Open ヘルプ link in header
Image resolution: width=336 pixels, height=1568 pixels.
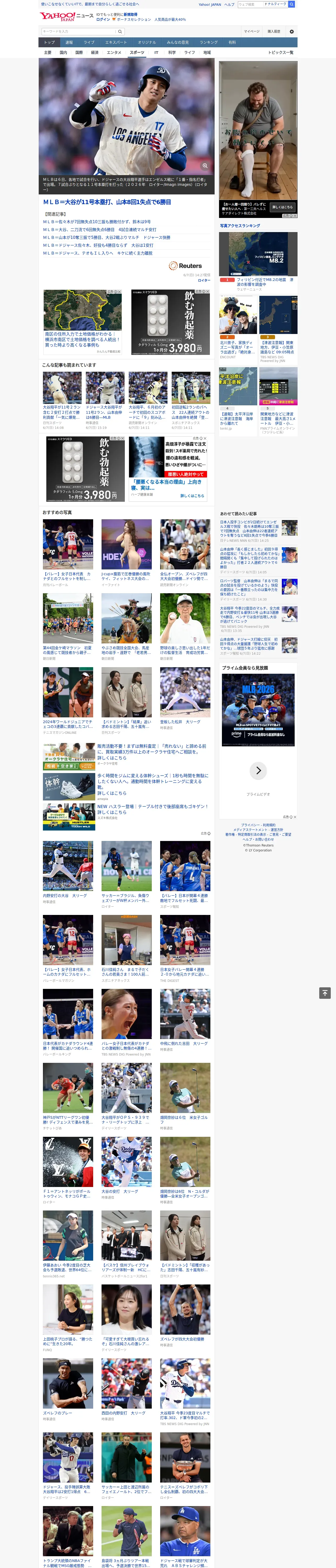(x=229, y=4)
